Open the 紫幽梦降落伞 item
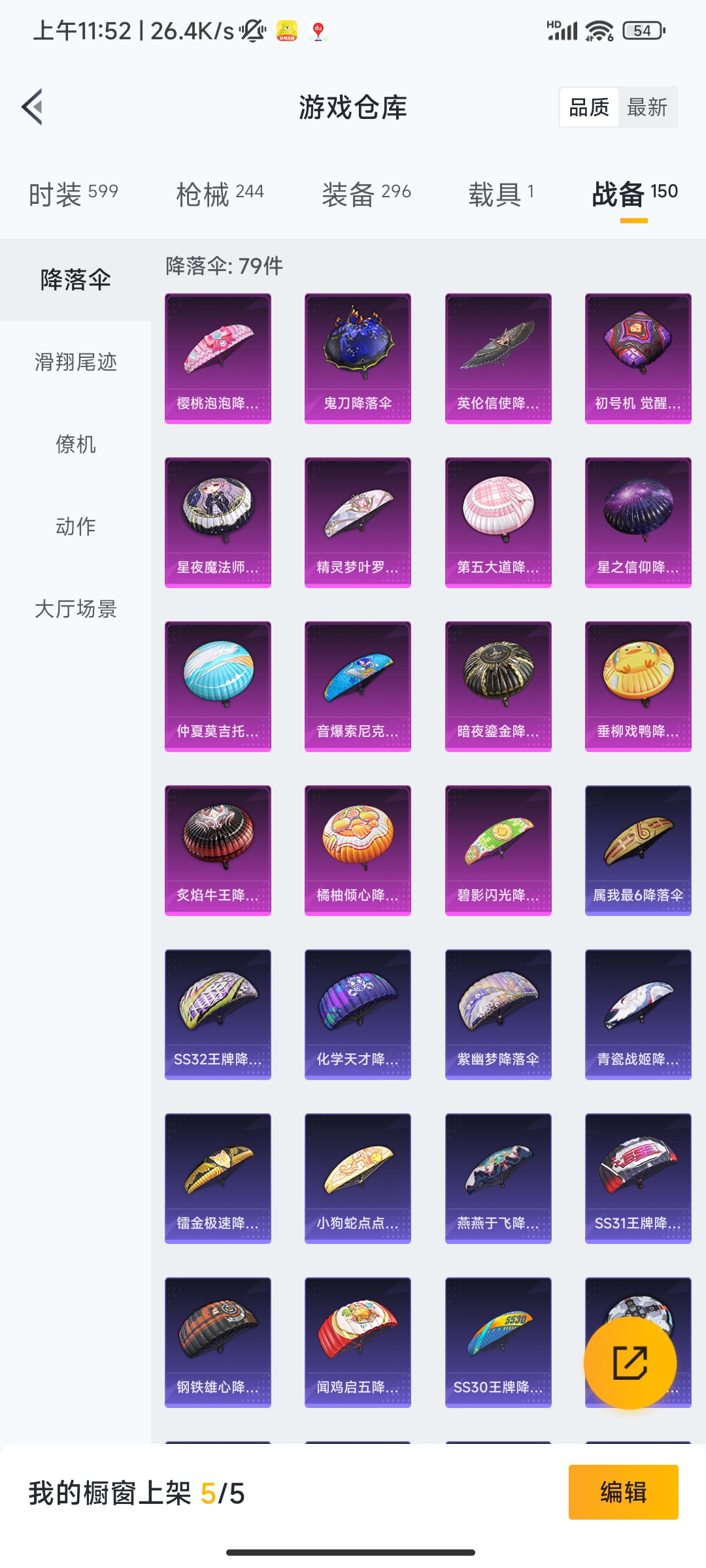Screen dimensions: 706x1568 tap(498, 1014)
